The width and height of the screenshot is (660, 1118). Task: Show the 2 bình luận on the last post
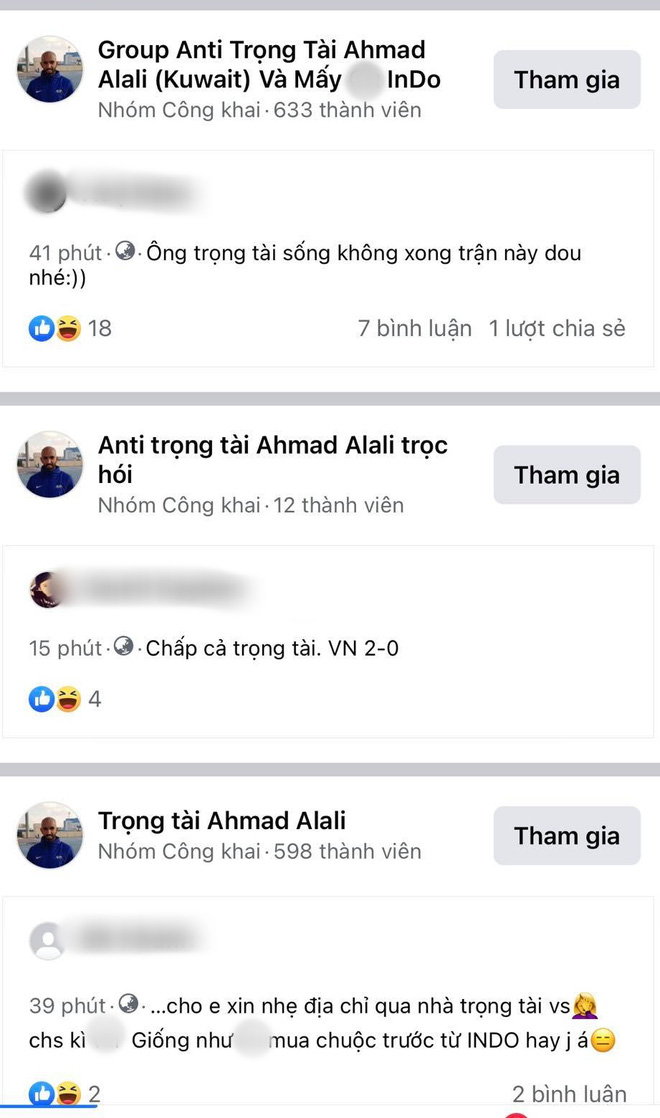pyautogui.click(x=569, y=1094)
